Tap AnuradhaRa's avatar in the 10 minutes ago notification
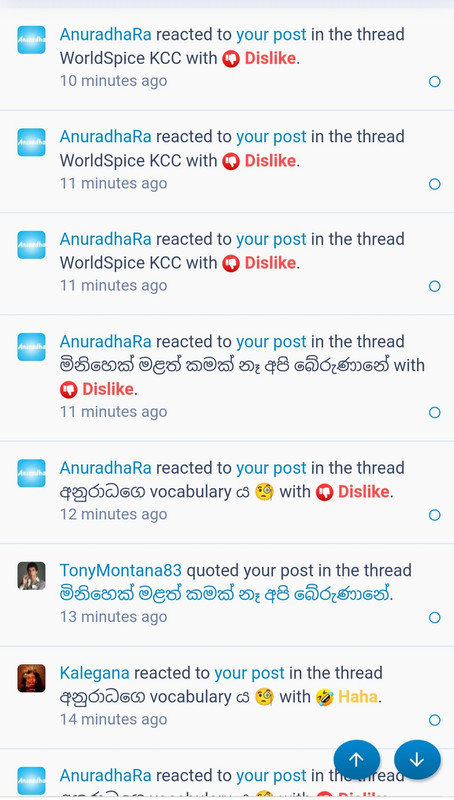Image resolution: width=454 pixels, height=800 pixels. [32, 40]
